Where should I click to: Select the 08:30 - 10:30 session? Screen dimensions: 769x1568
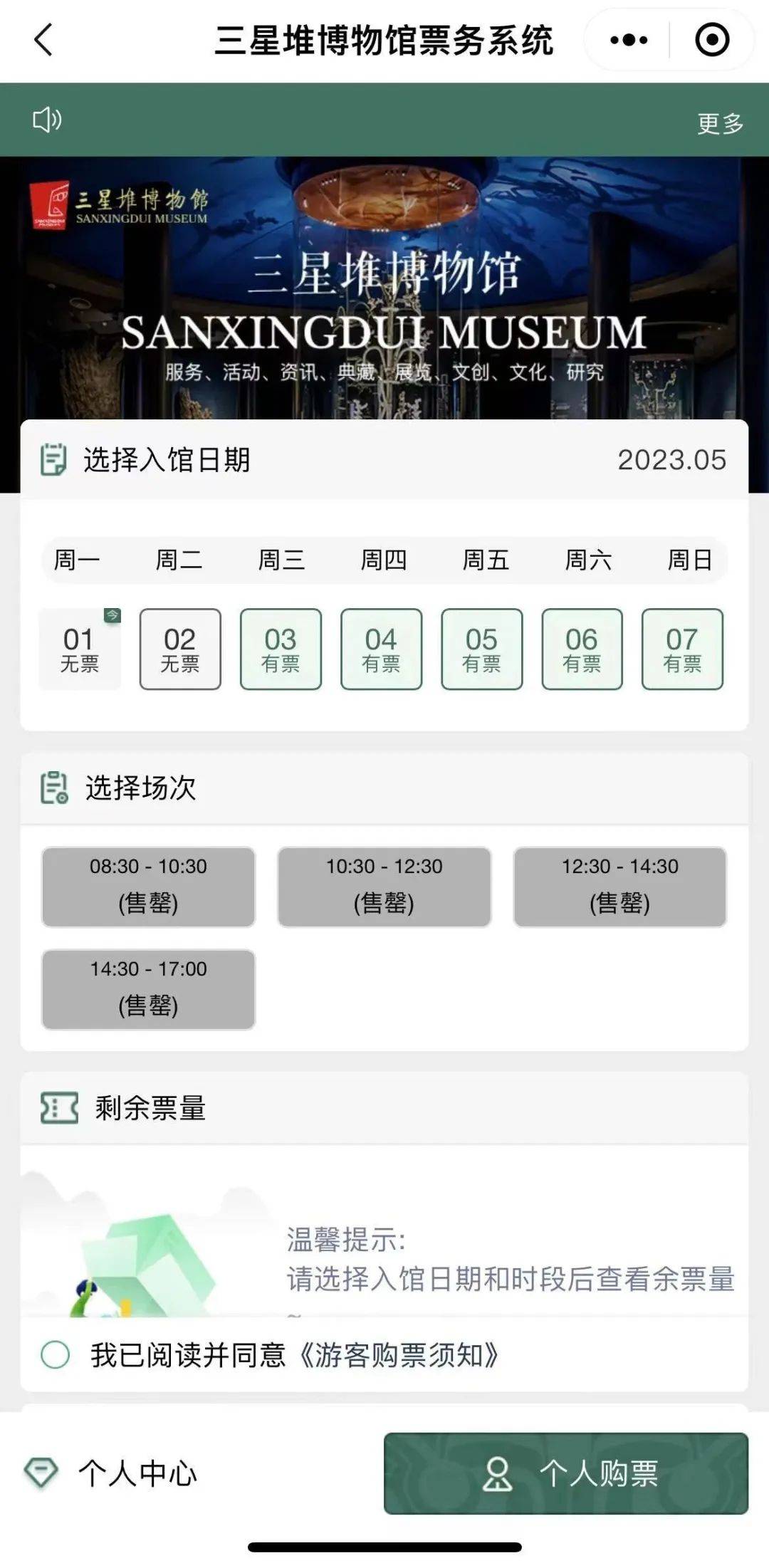tap(148, 887)
